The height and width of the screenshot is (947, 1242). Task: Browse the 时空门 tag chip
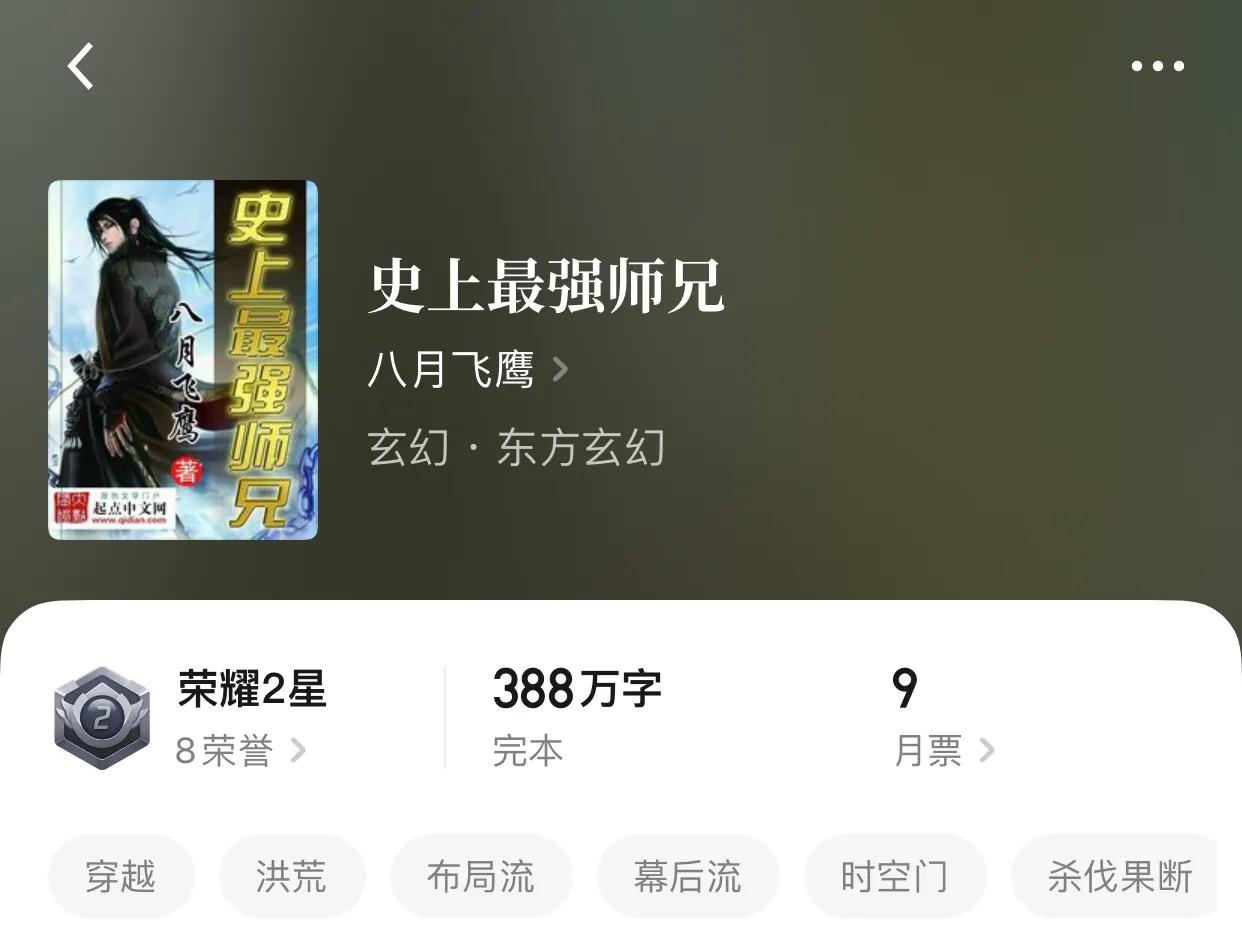pyautogui.click(x=894, y=877)
